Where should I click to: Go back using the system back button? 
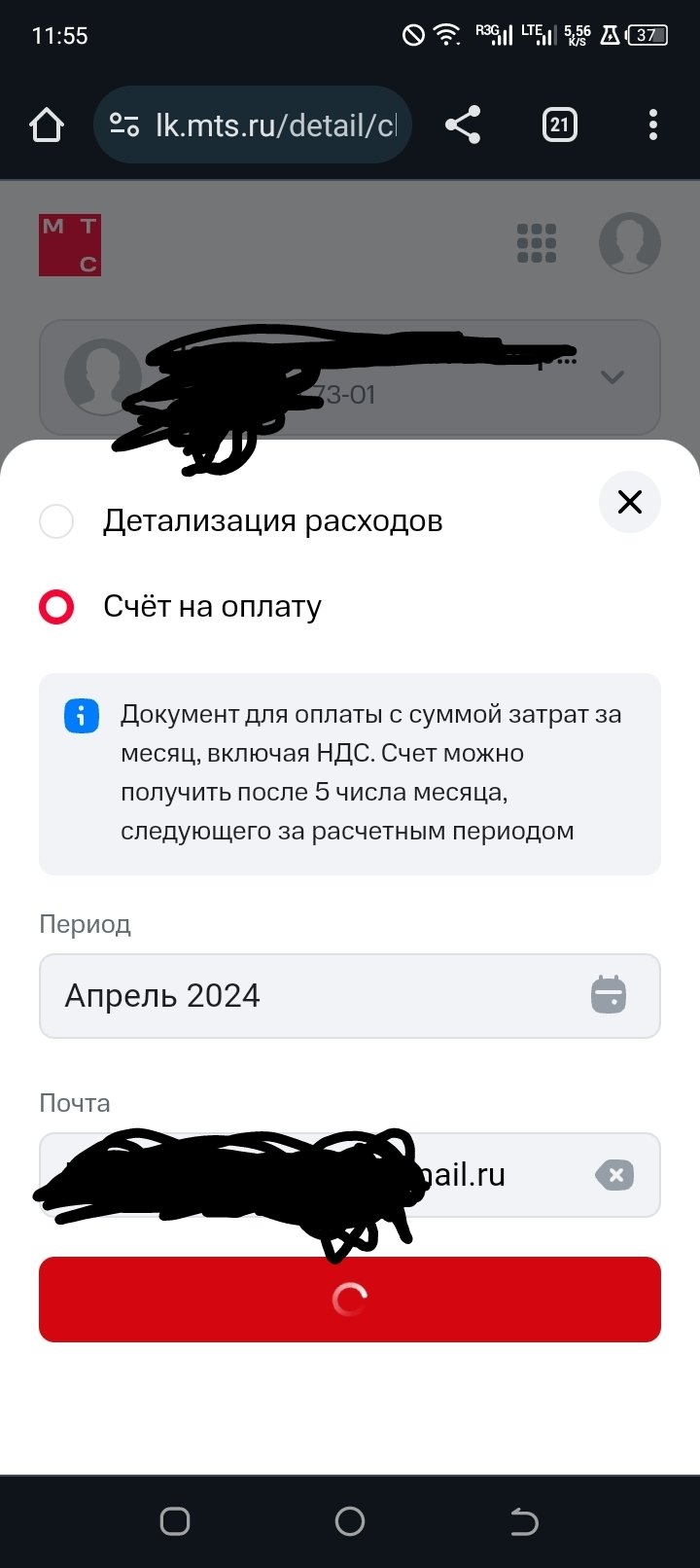click(x=524, y=1521)
